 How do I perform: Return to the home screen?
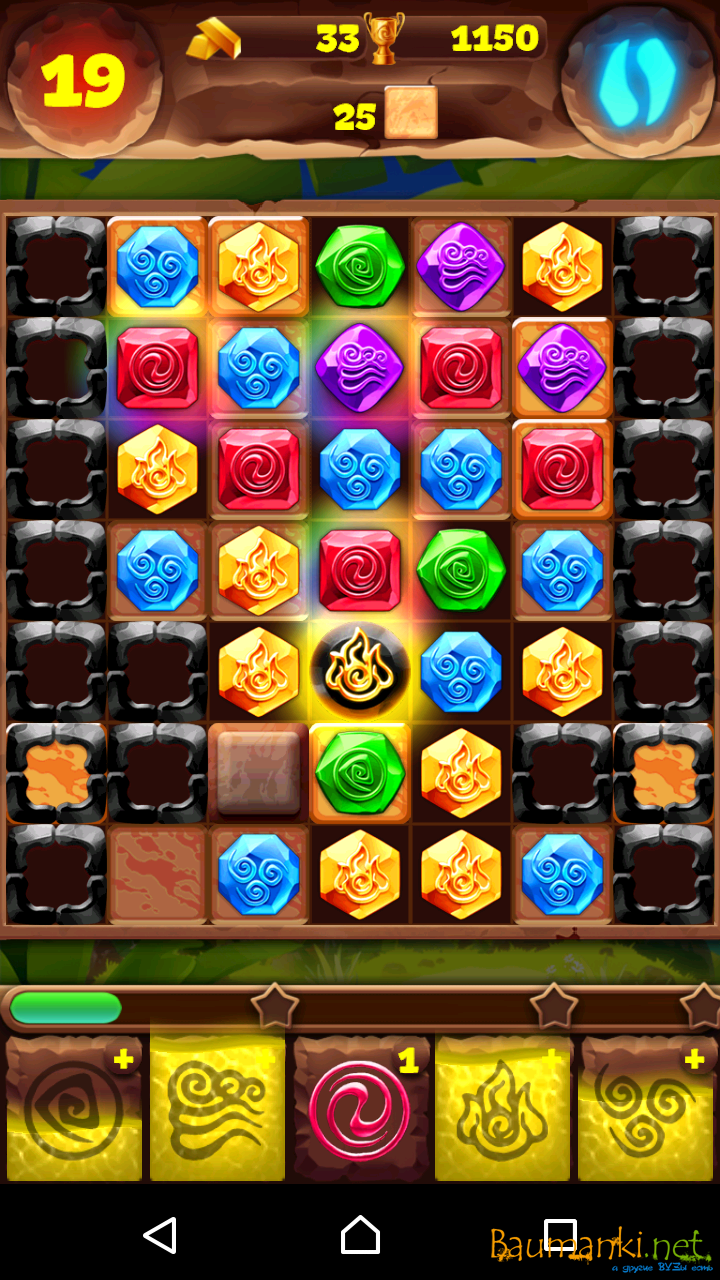click(x=360, y=1235)
